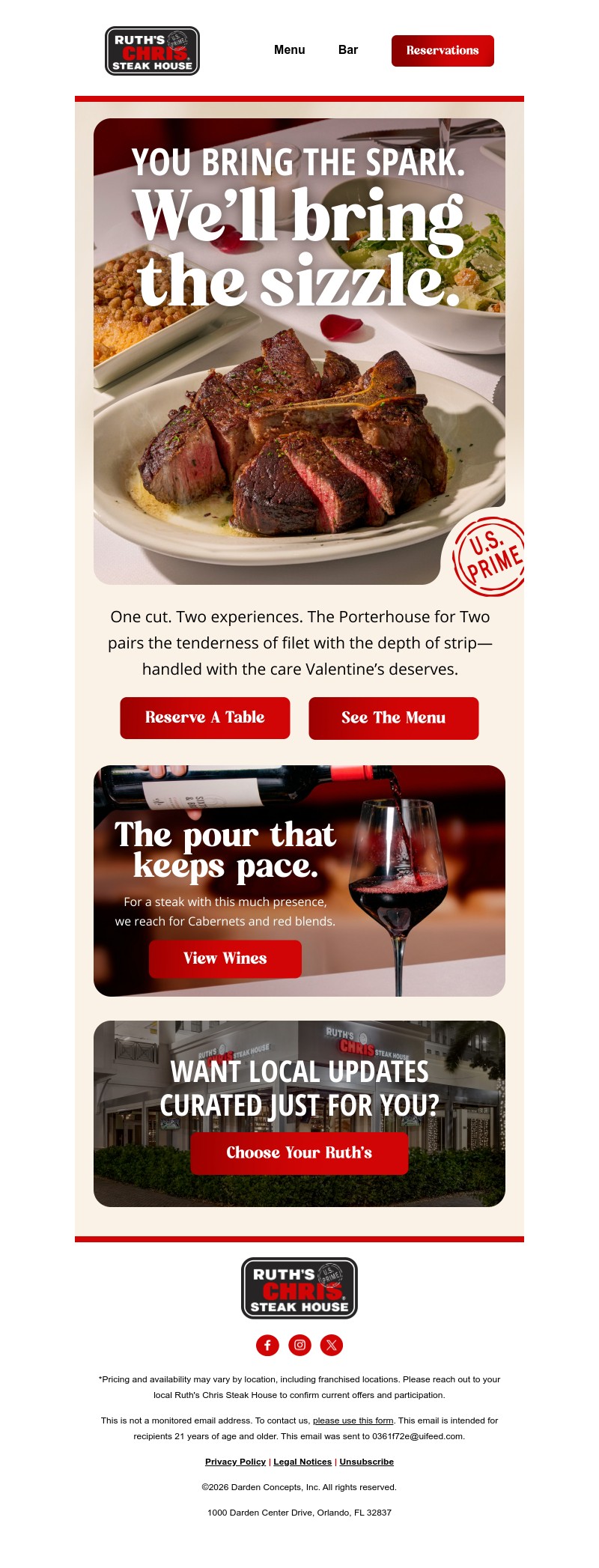The width and height of the screenshot is (599, 1568).
Task: Select Choose Your Ruth's
Action: pos(299,1153)
